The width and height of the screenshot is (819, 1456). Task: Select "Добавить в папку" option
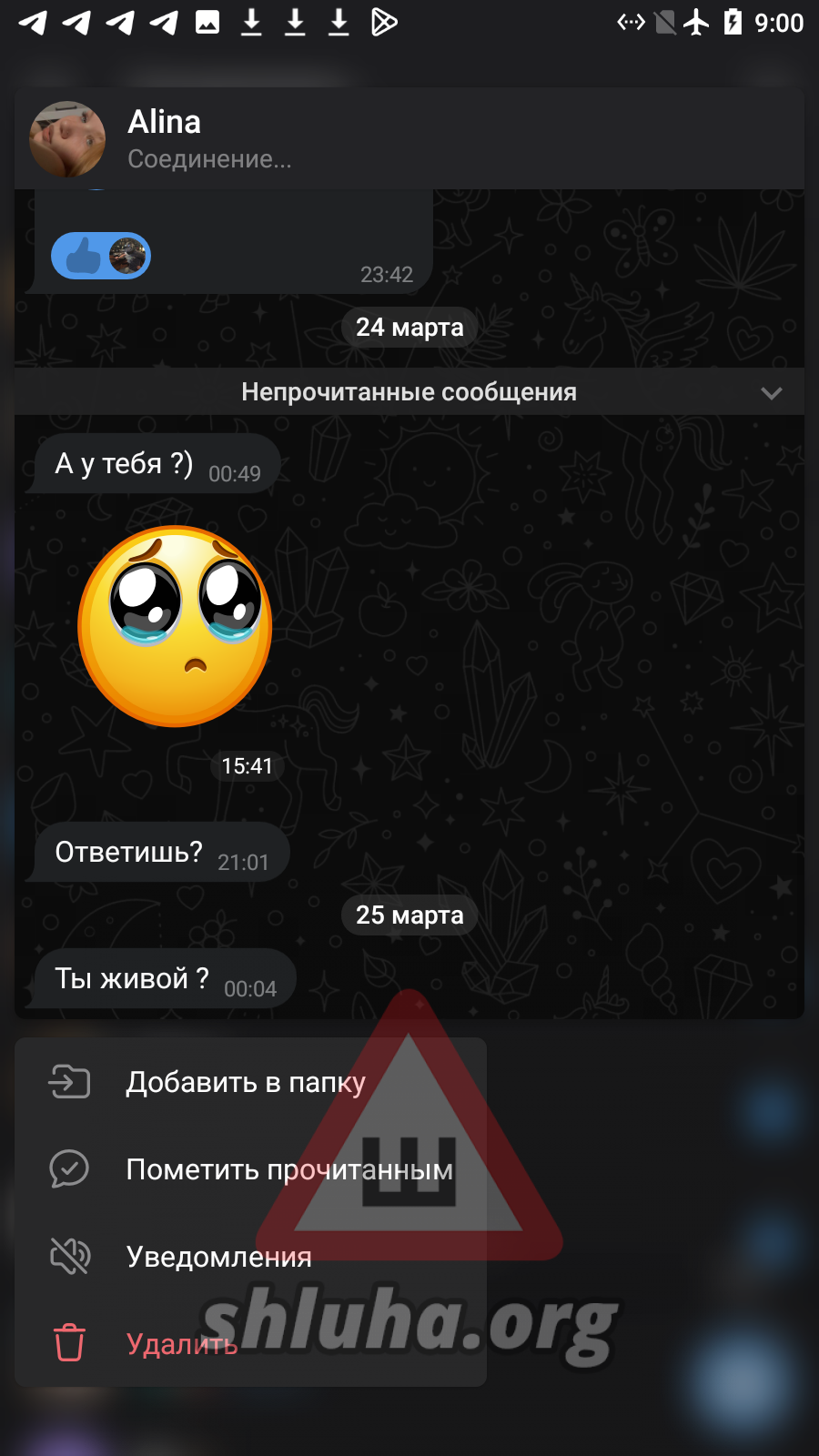[246, 1082]
